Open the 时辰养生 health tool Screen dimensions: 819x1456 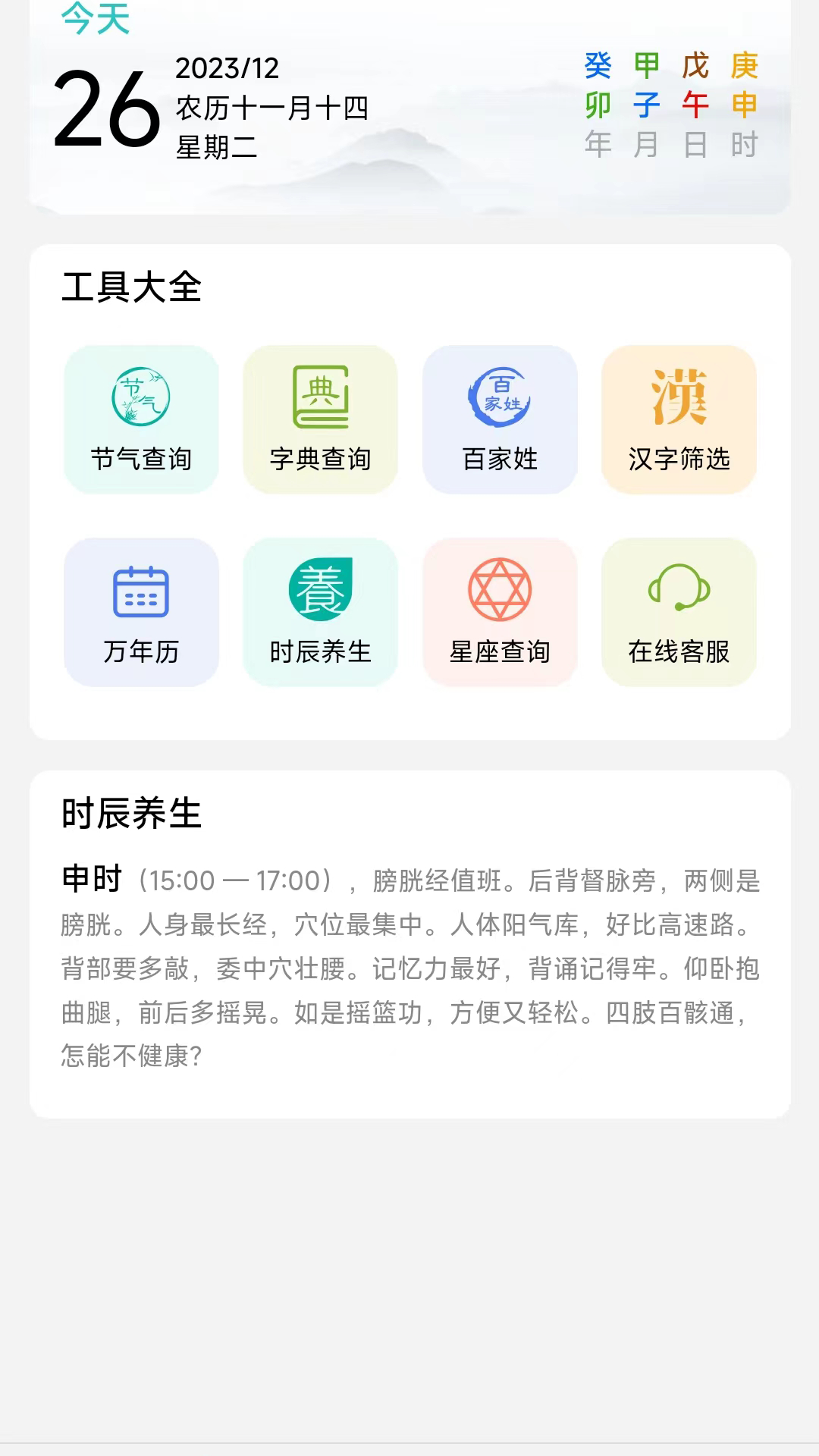(x=321, y=613)
